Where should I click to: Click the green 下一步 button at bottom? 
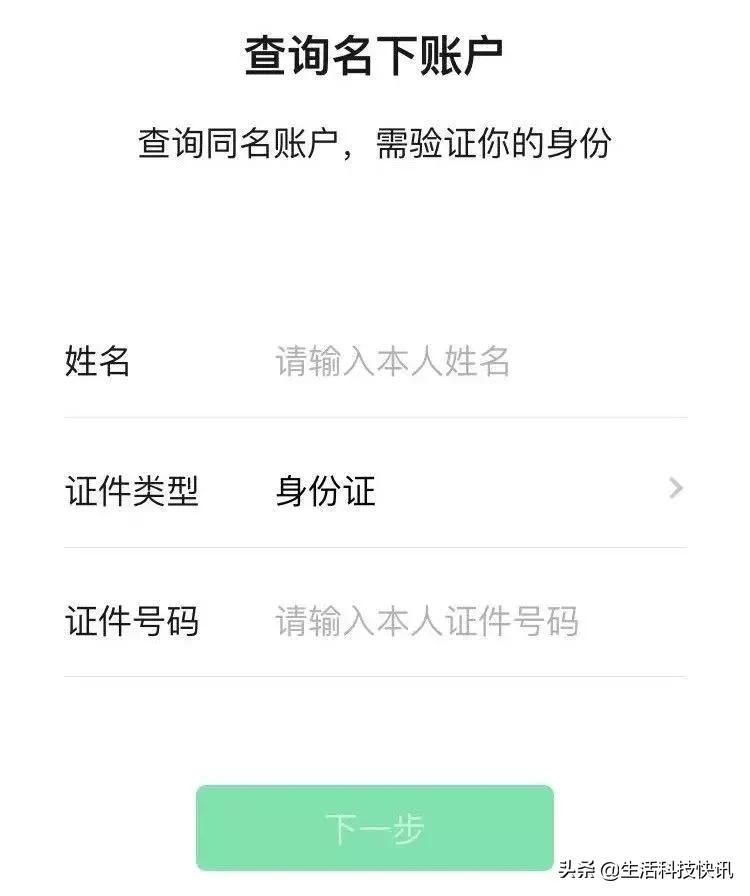tap(375, 825)
